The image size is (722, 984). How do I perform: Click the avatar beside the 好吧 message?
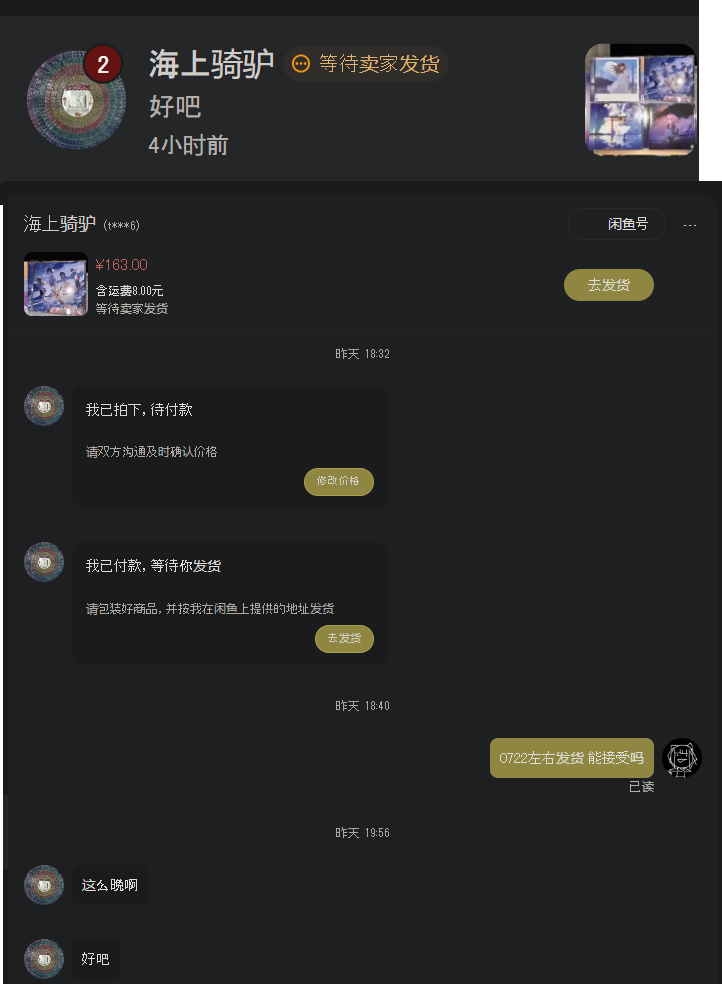[43, 958]
